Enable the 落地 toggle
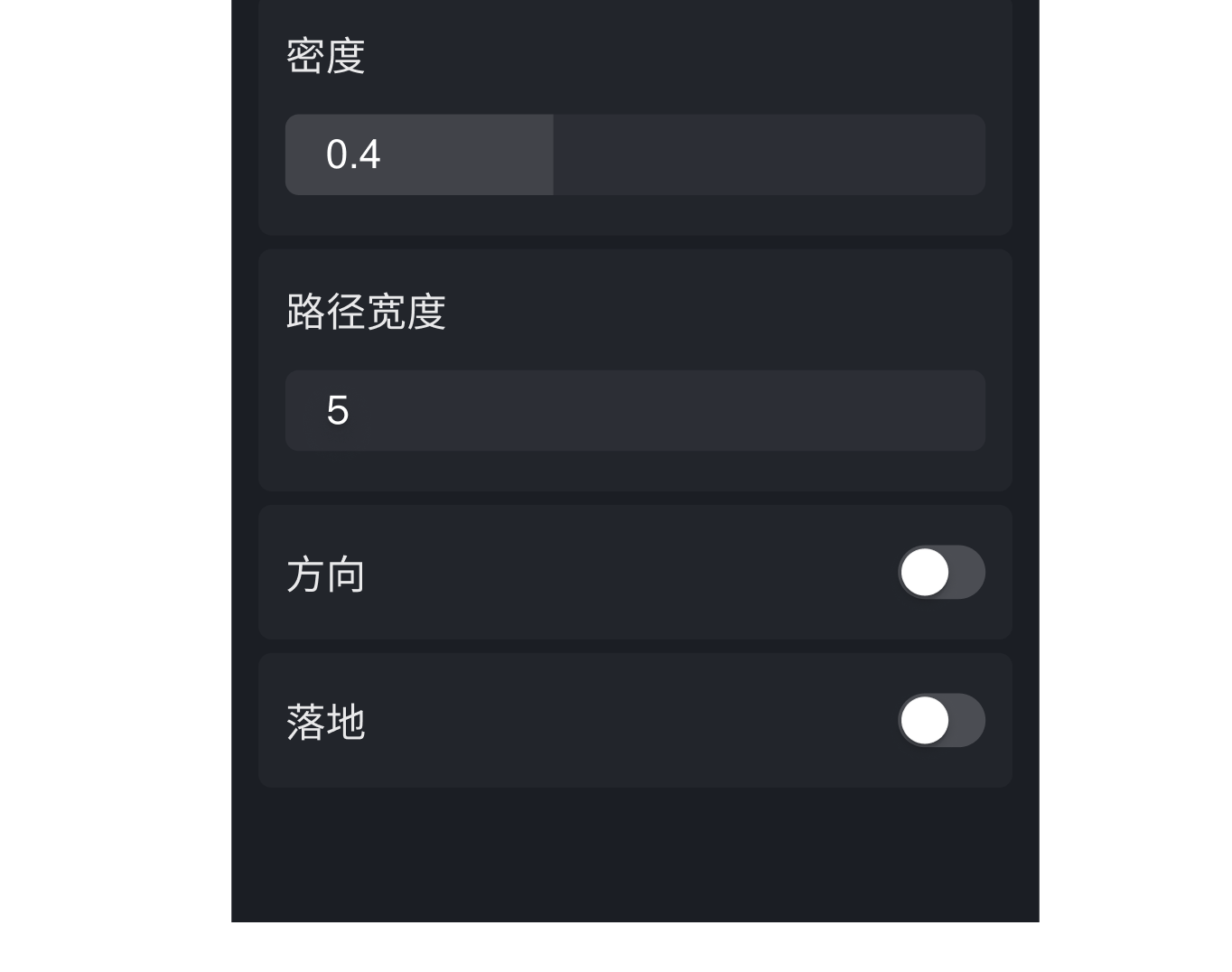1232x972 pixels. (x=940, y=720)
